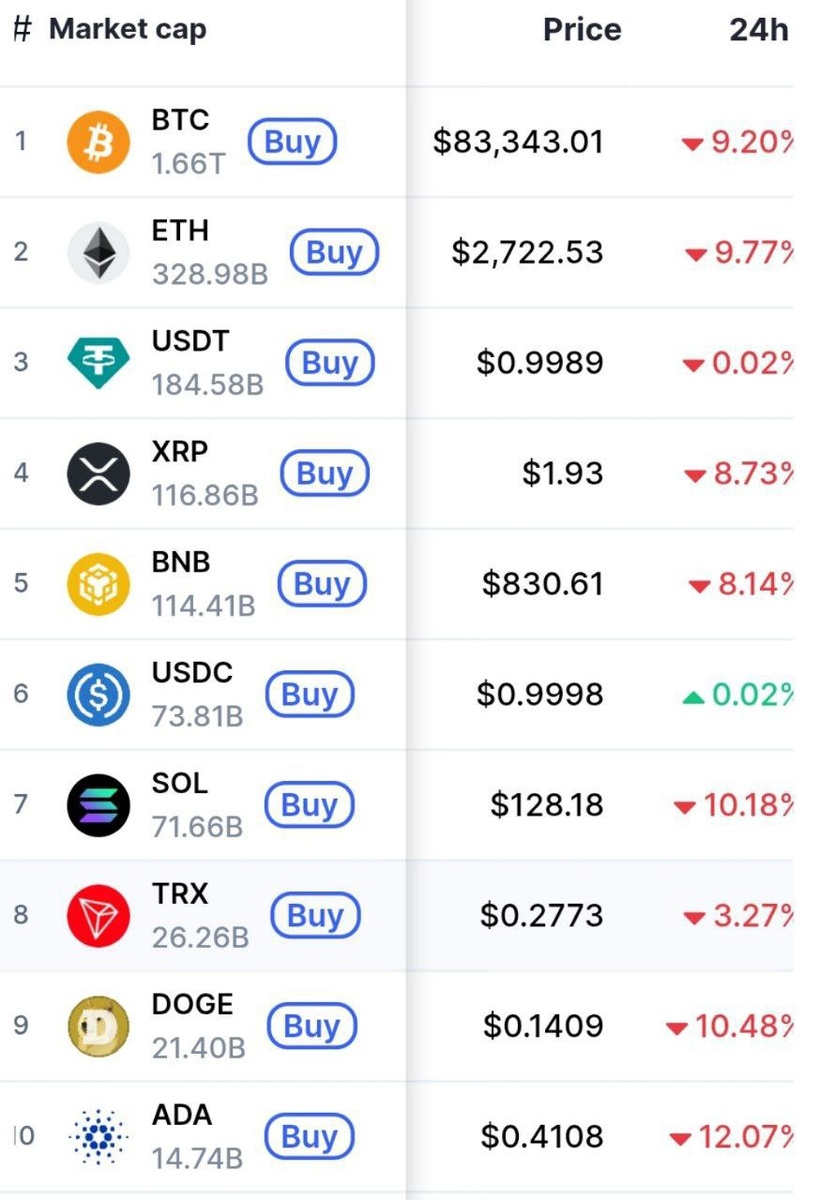Sort coins by the Price column
Viewport: 835px width, 1200px height.
581,30
